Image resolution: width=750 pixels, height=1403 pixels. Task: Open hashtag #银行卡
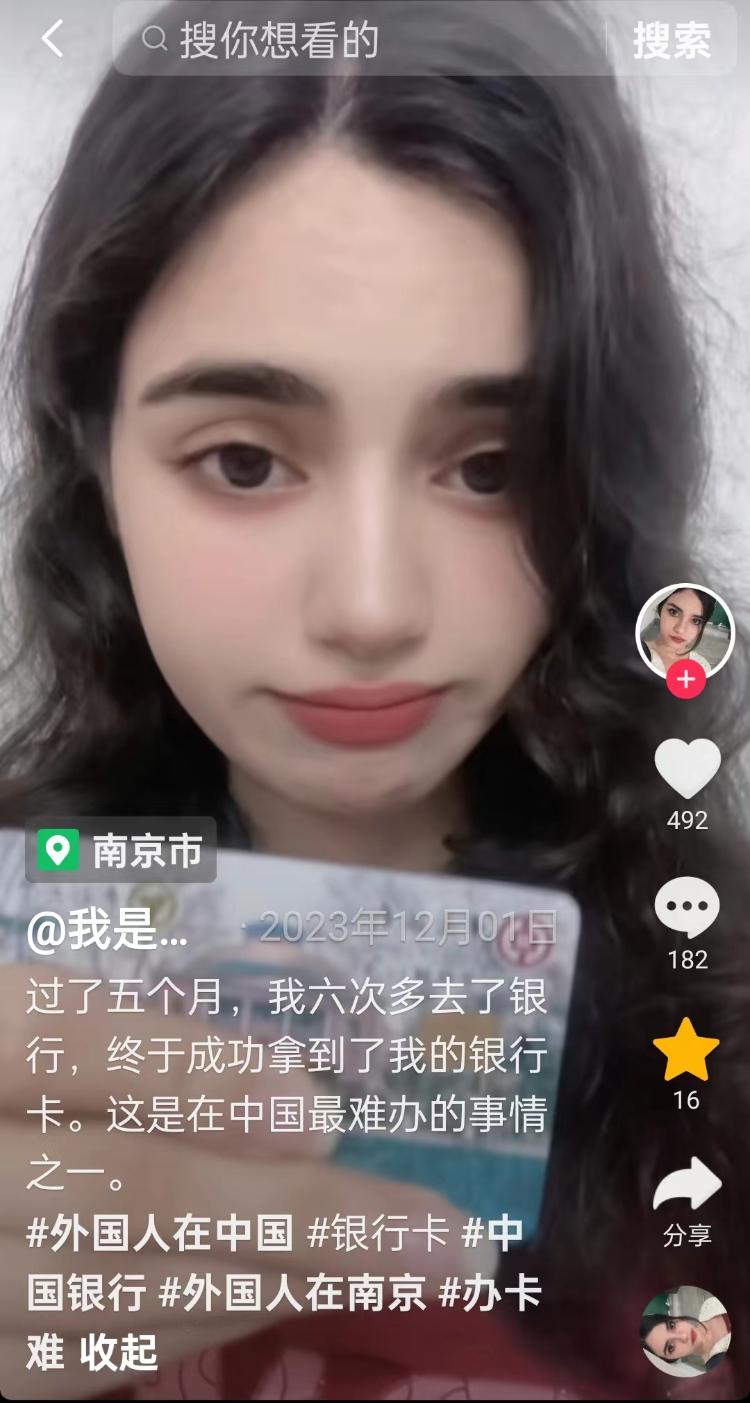[x=378, y=1235]
